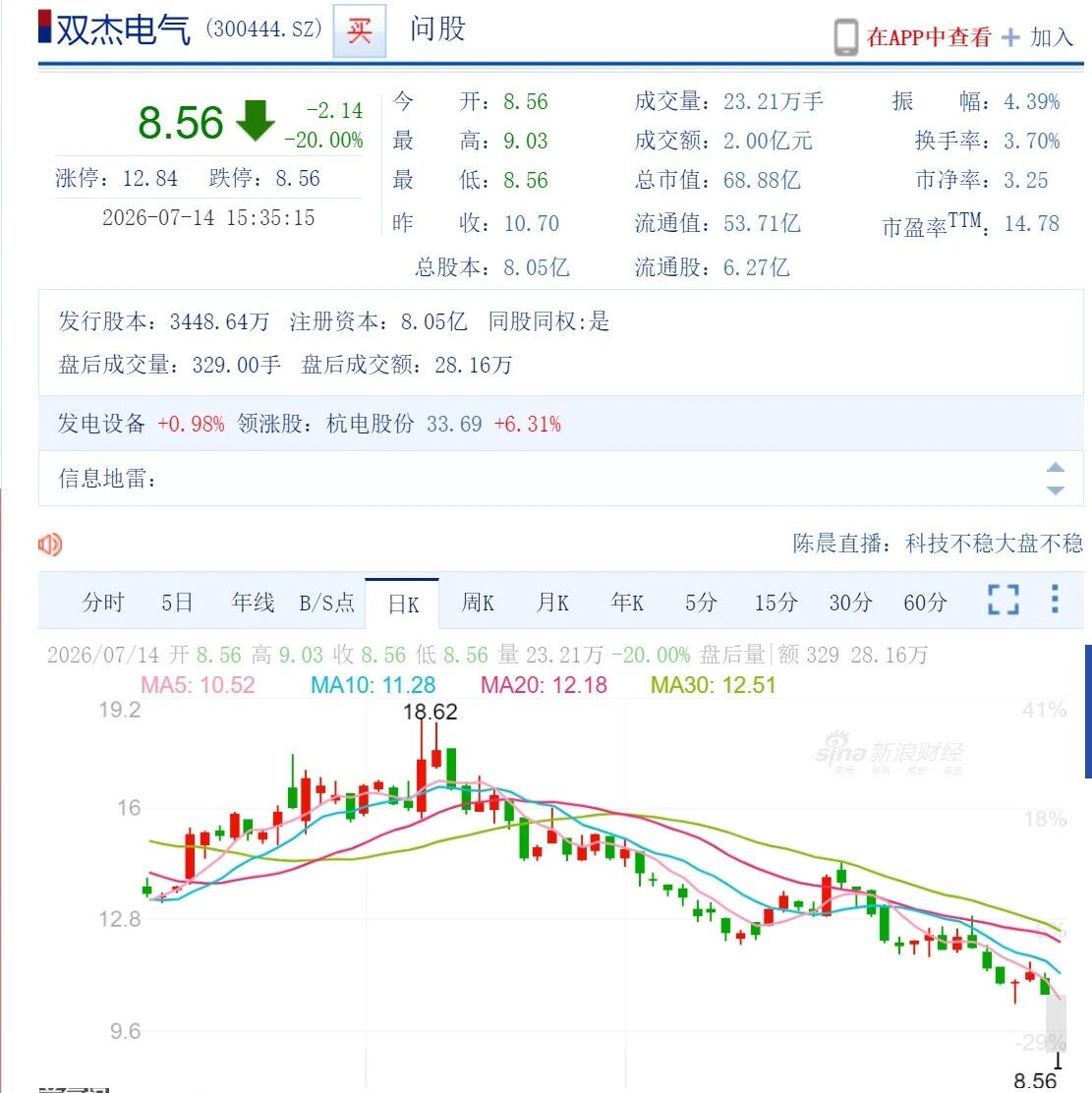
Task: Switch to the 分时 chart tab
Action: (x=103, y=603)
